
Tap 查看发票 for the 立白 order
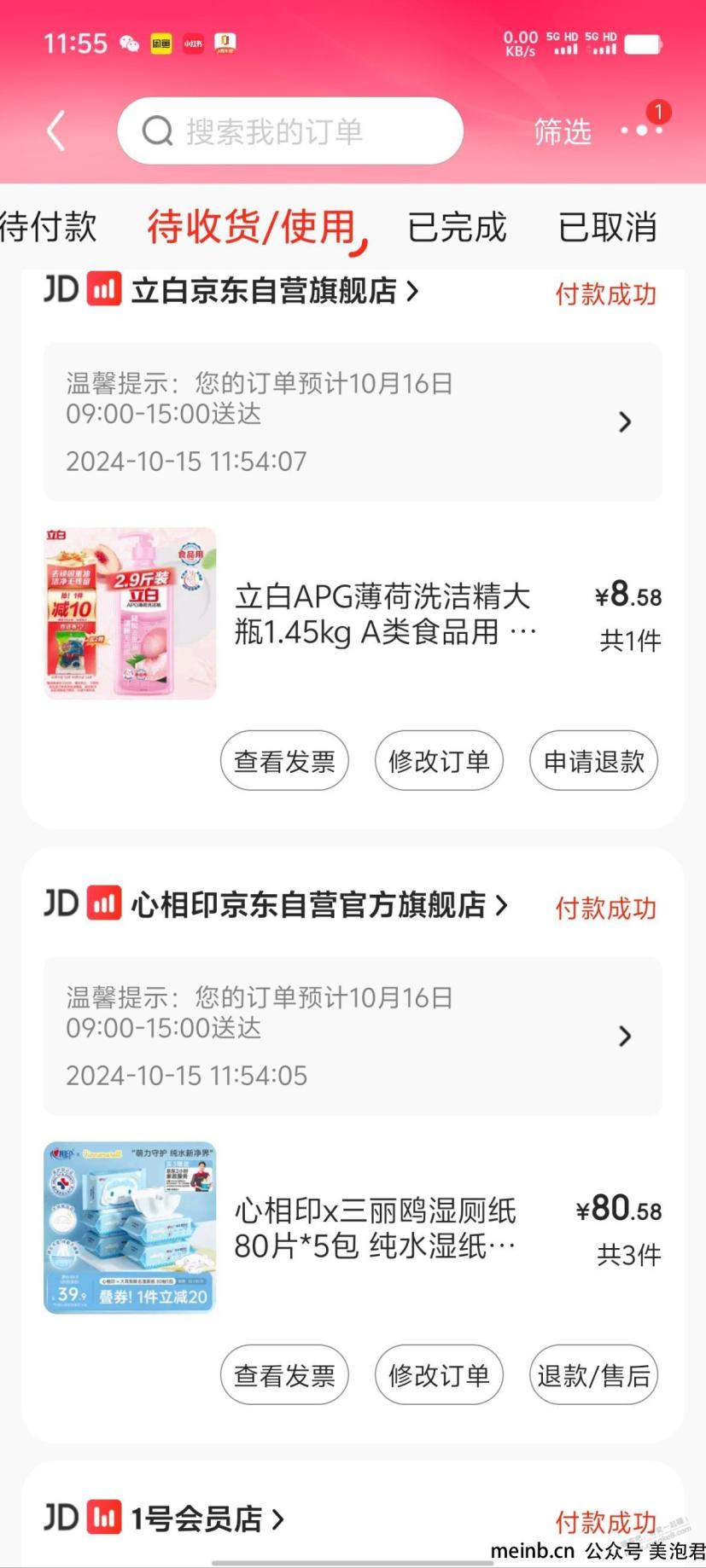[x=284, y=761]
